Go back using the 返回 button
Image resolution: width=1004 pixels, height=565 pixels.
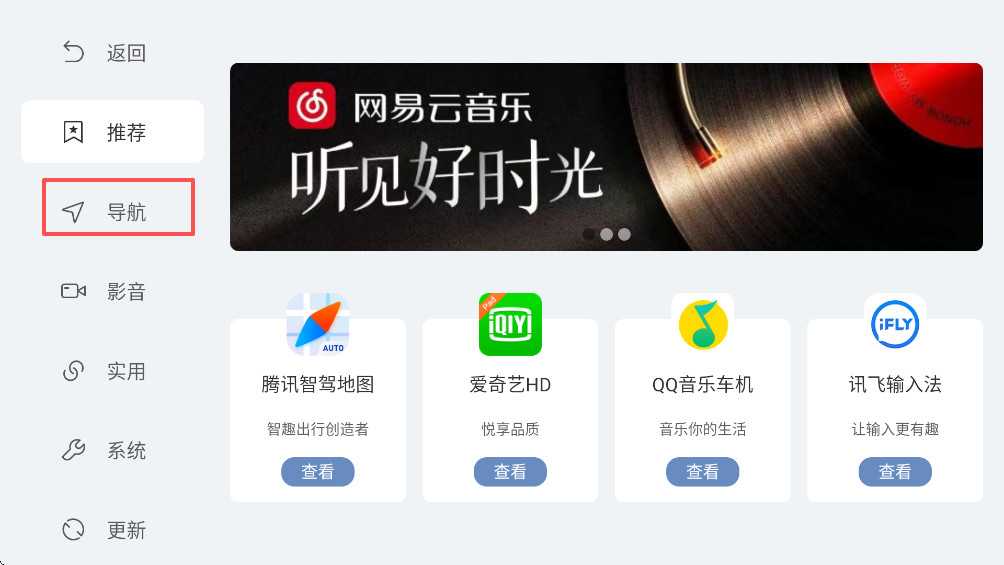click(x=106, y=52)
